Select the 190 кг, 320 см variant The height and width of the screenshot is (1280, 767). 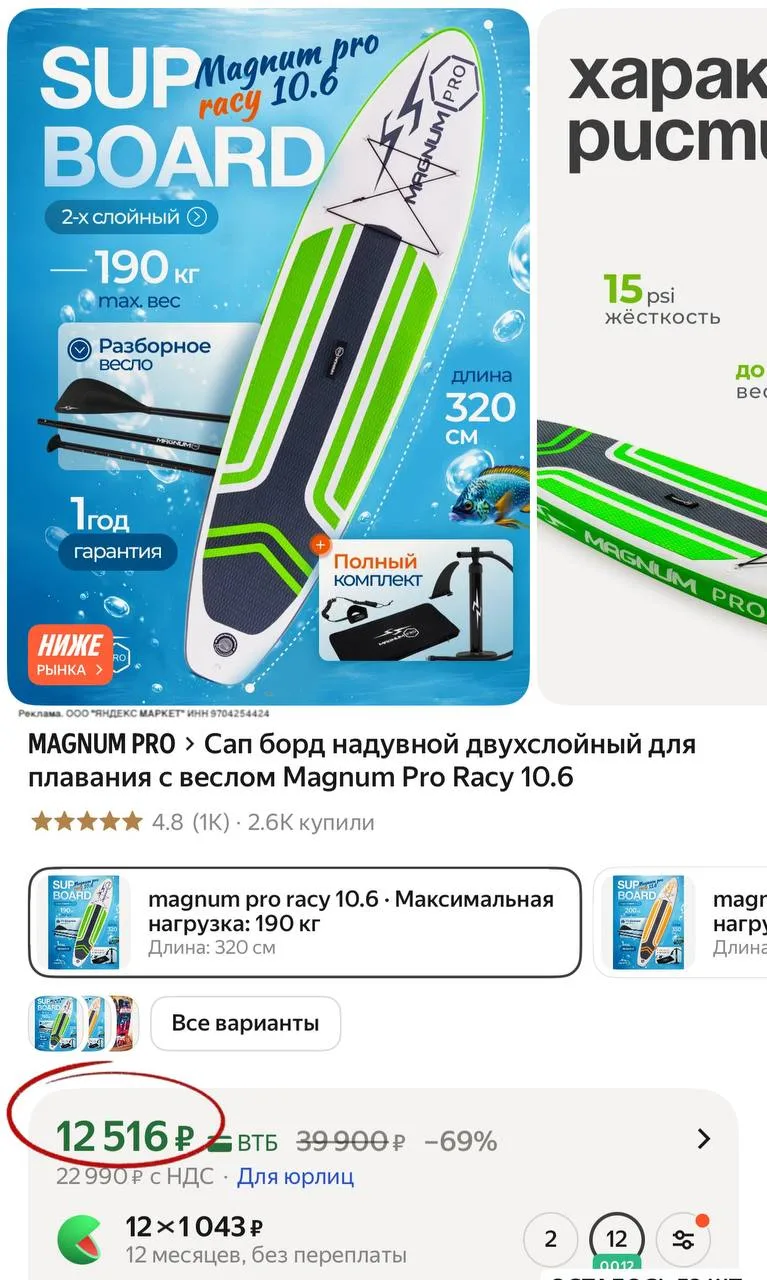click(305, 921)
